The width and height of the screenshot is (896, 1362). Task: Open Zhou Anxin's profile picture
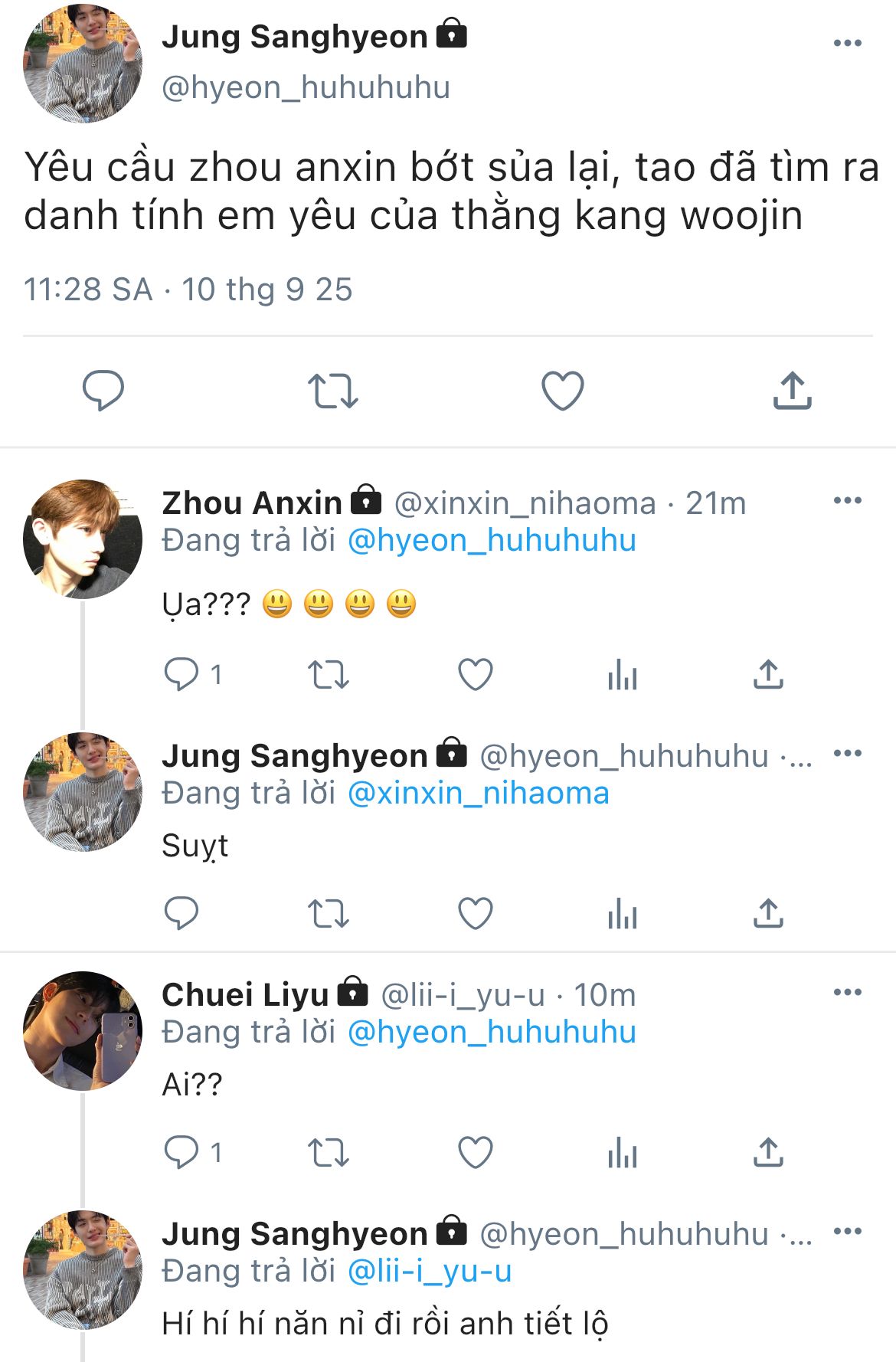[83, 539]
